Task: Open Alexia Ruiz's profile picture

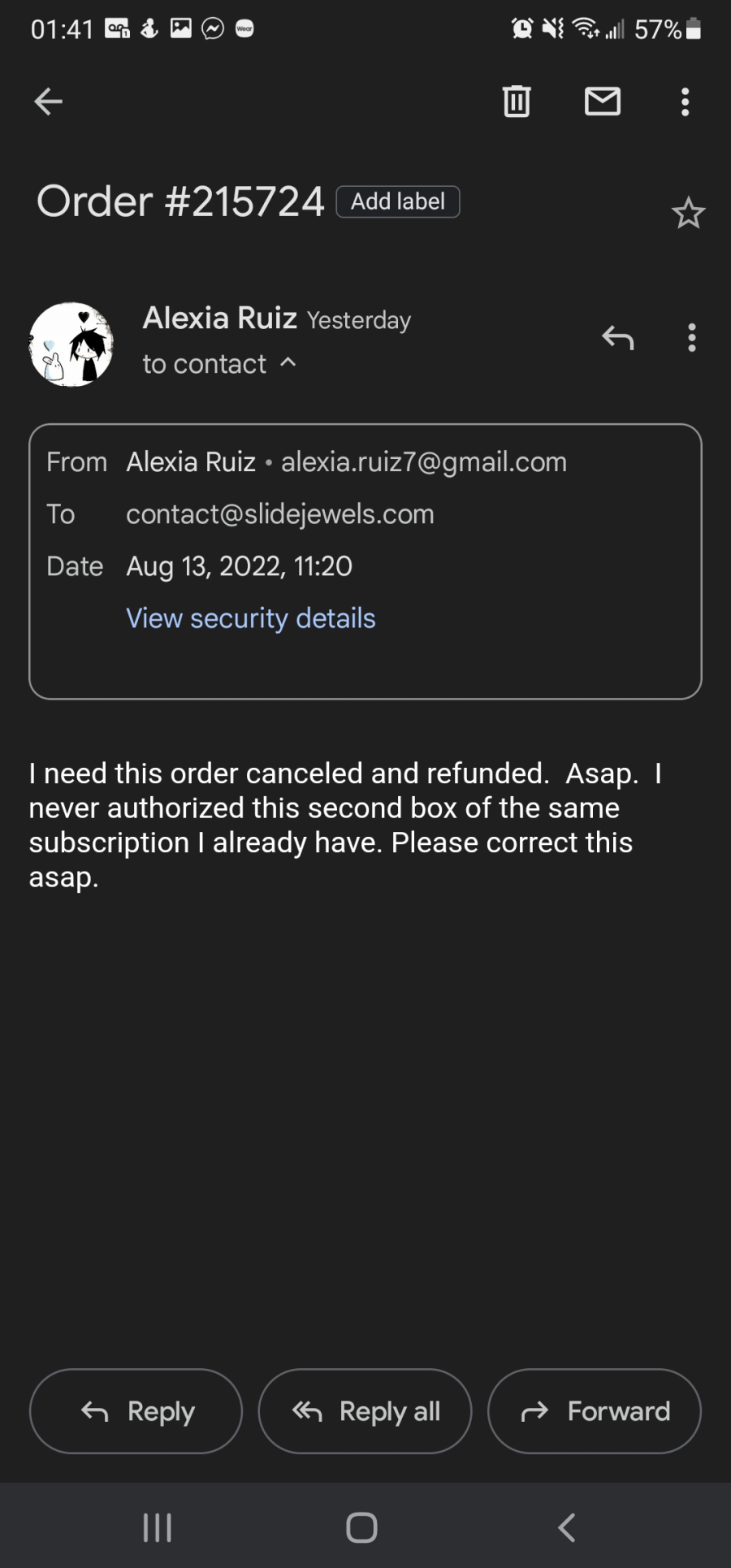Action: pyautogui.click(x=71, y=344)
